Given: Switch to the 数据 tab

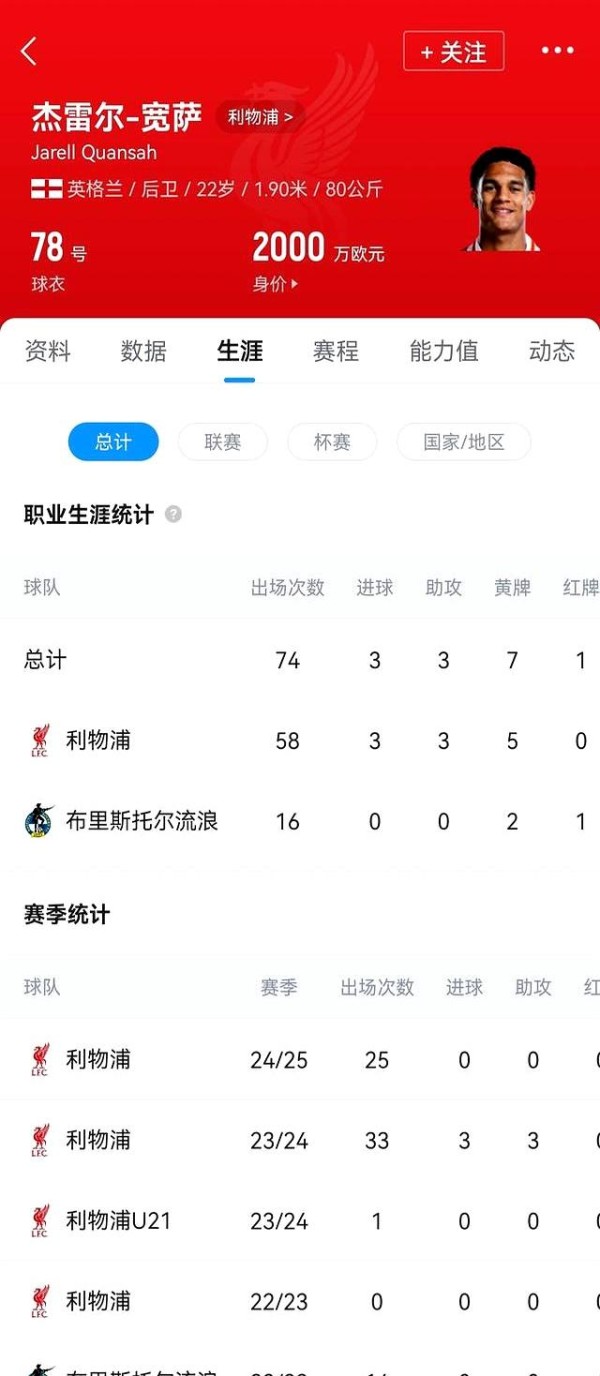Looking at the screenshot, I should pyautogui.click(x=143, y=351).
